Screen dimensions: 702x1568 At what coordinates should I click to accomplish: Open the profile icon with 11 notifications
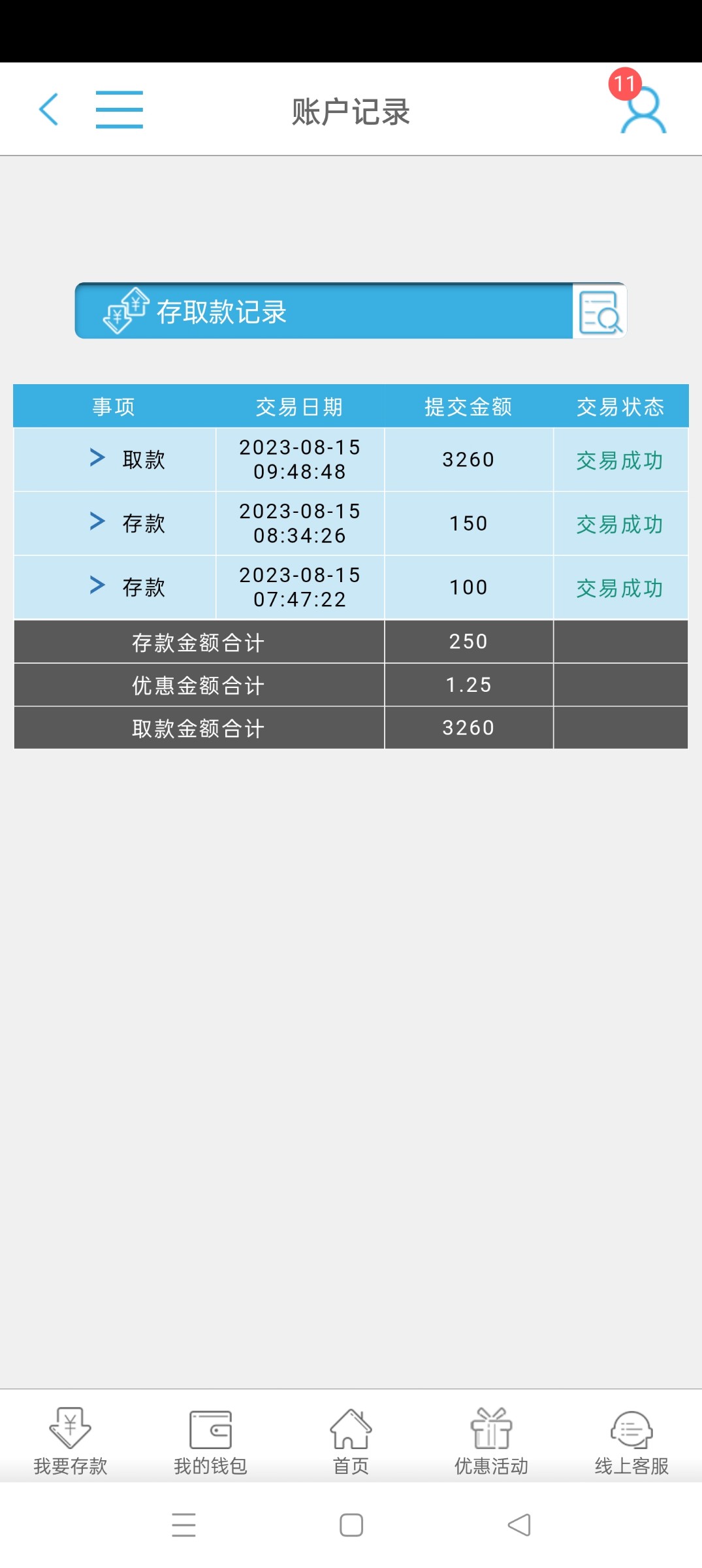point(643,114)
